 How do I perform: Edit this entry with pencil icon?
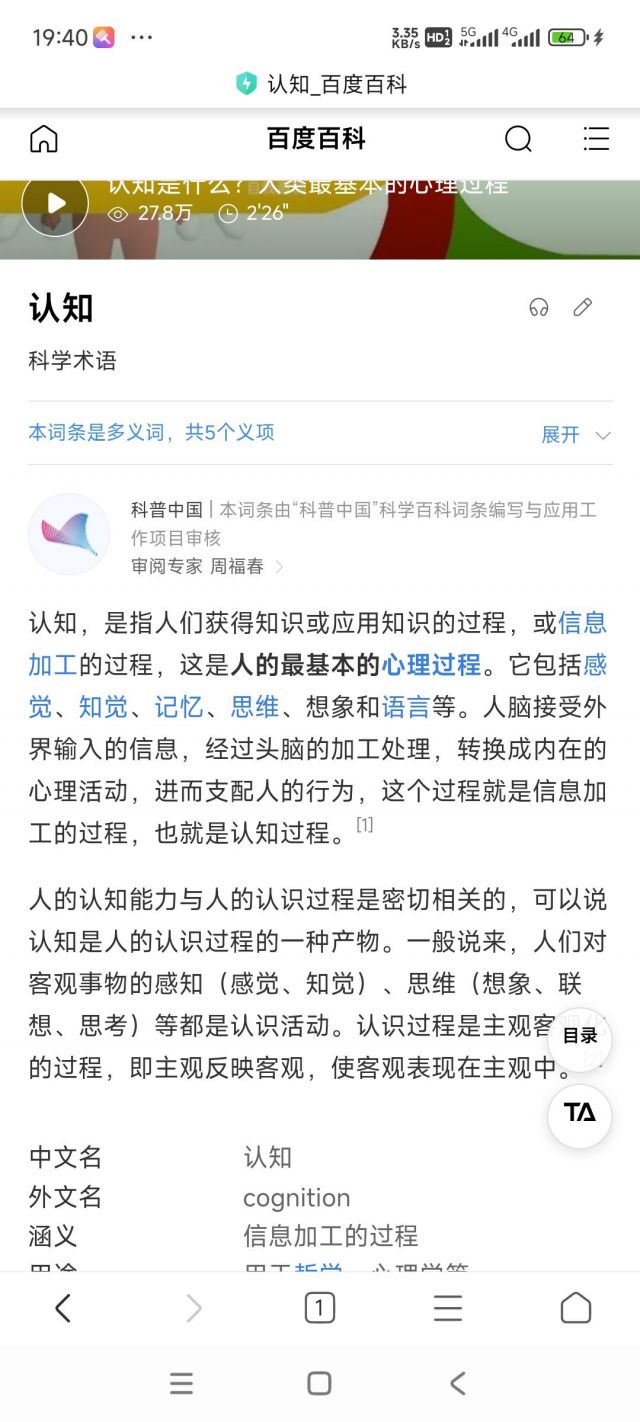pos(583,307)
